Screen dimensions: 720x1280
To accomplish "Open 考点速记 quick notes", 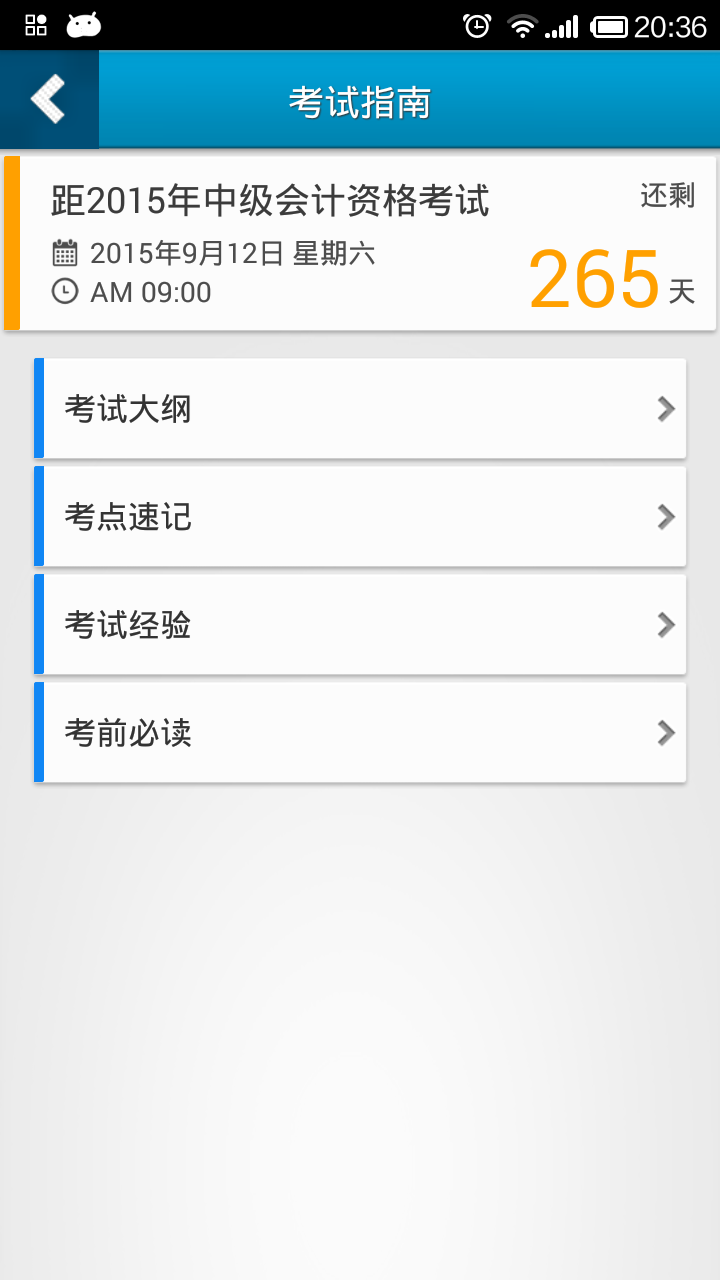I will point(360,517).
